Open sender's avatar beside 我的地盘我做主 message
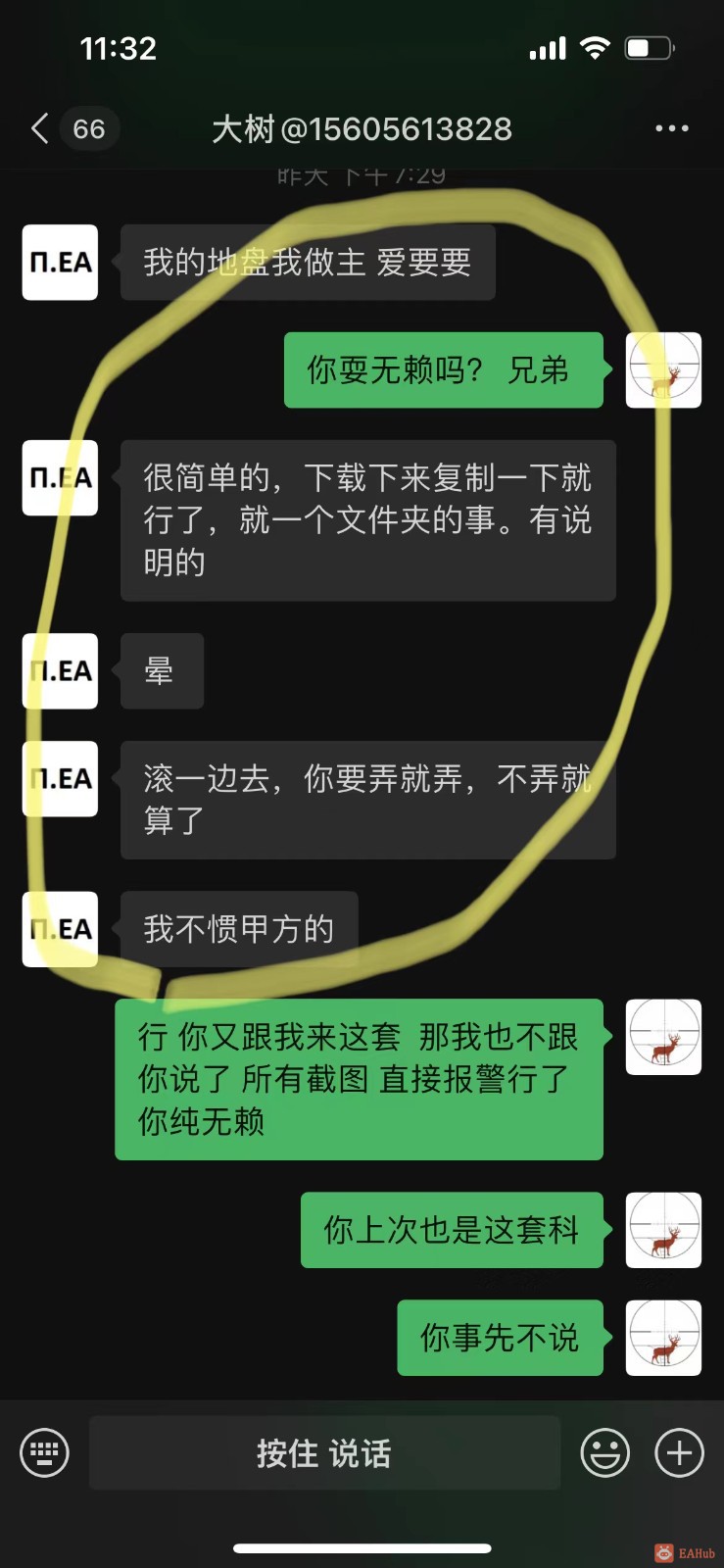 pyautogui.click(x=61, y=263)
